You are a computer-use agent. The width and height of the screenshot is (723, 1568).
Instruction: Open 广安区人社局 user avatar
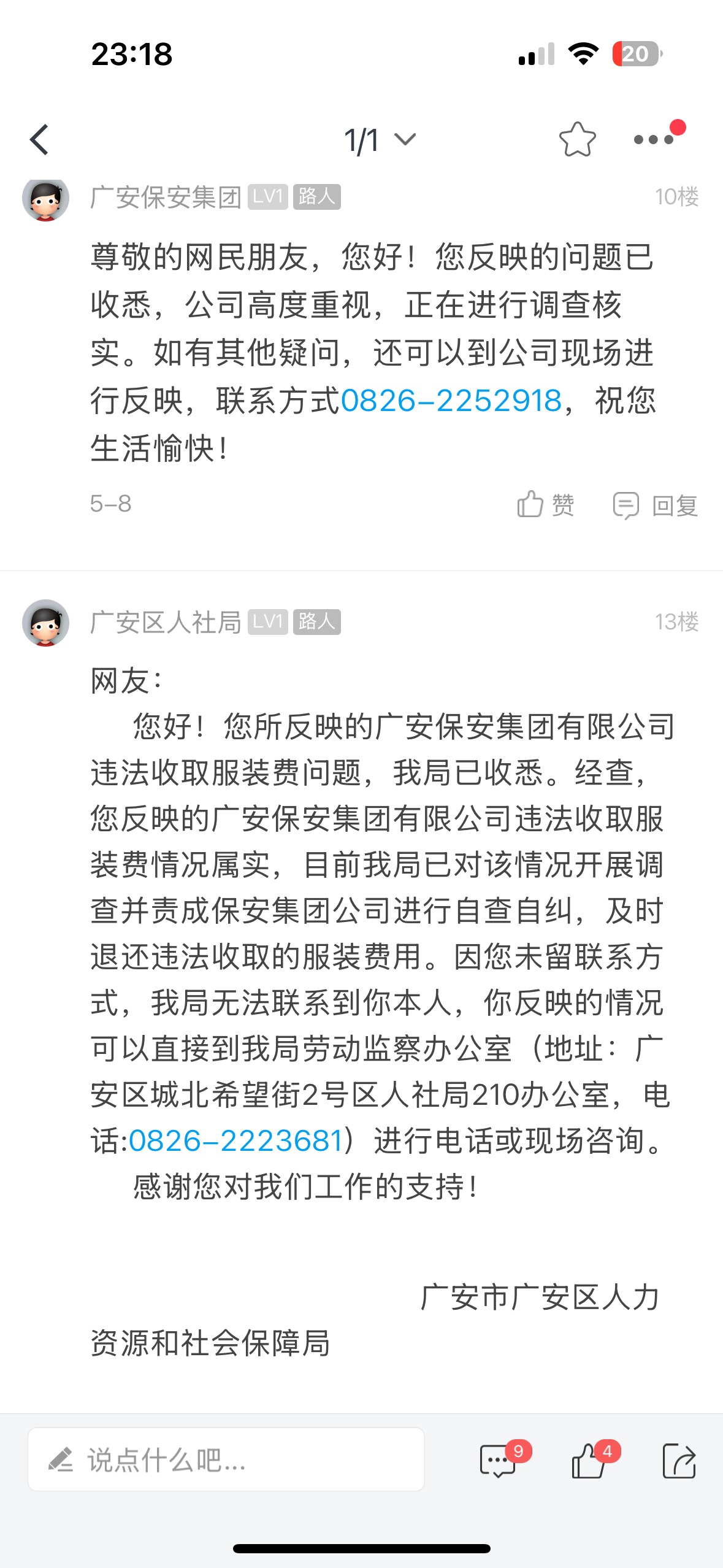coord(45,623)
